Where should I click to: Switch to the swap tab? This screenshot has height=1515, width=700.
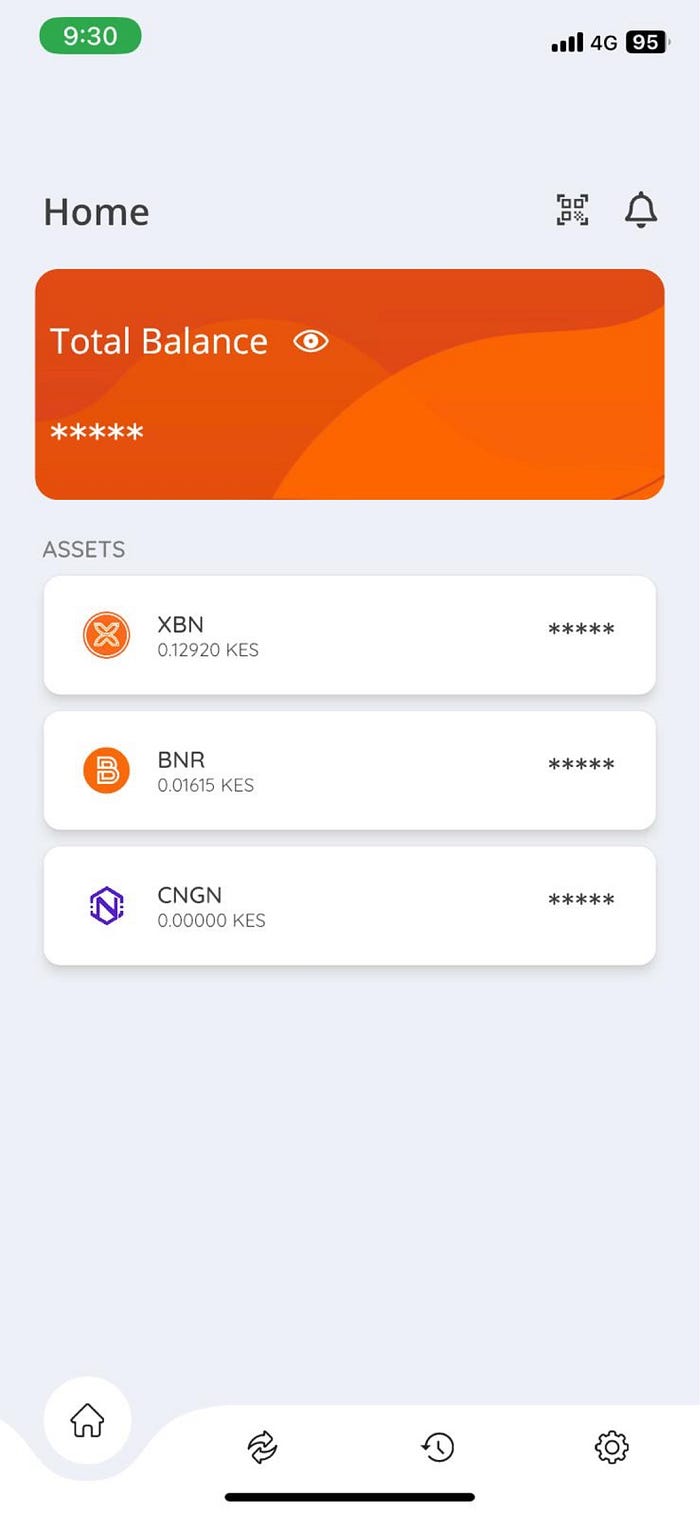262,1446
